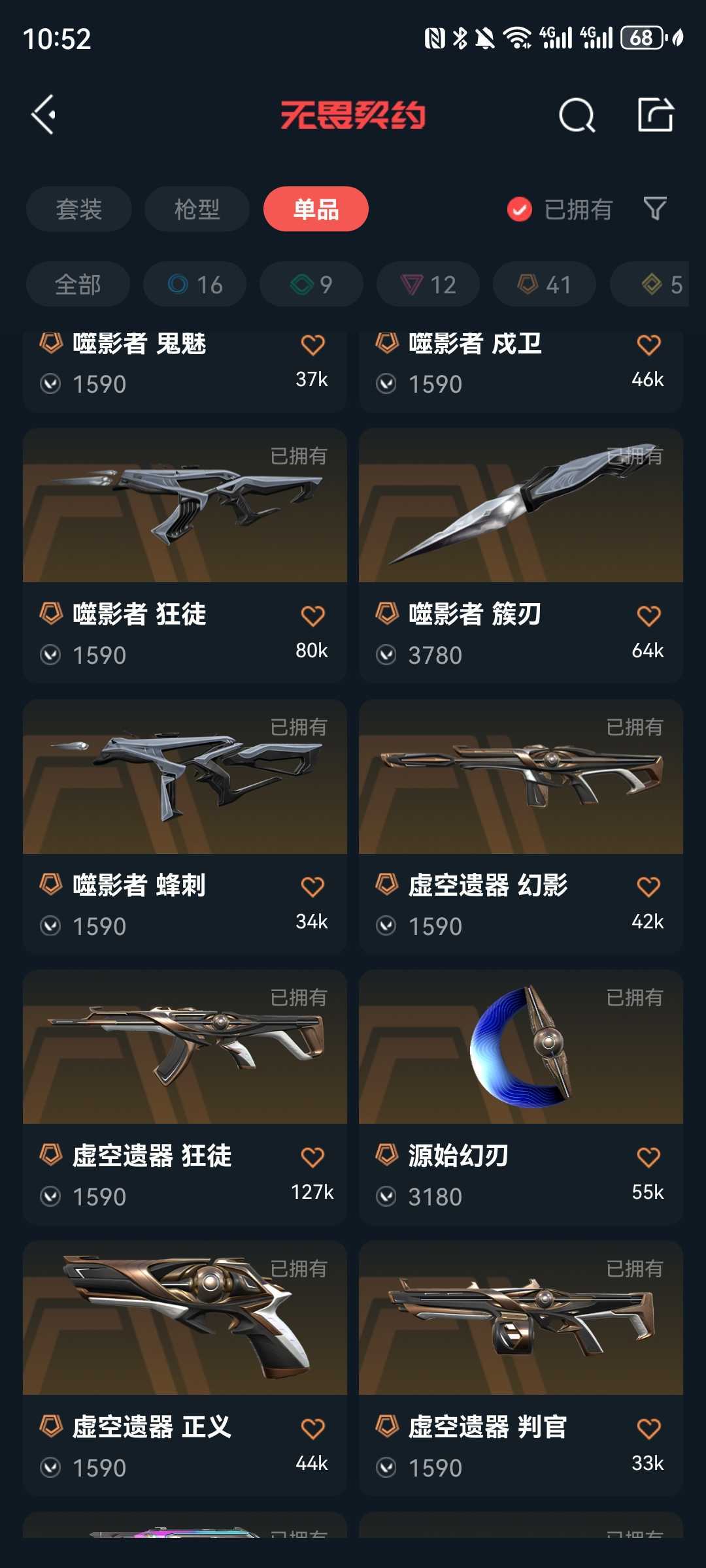Uncheck the 已拥有 filter checkbox
This screenshot has height=1568, width=706.
(x=520, y=210)
